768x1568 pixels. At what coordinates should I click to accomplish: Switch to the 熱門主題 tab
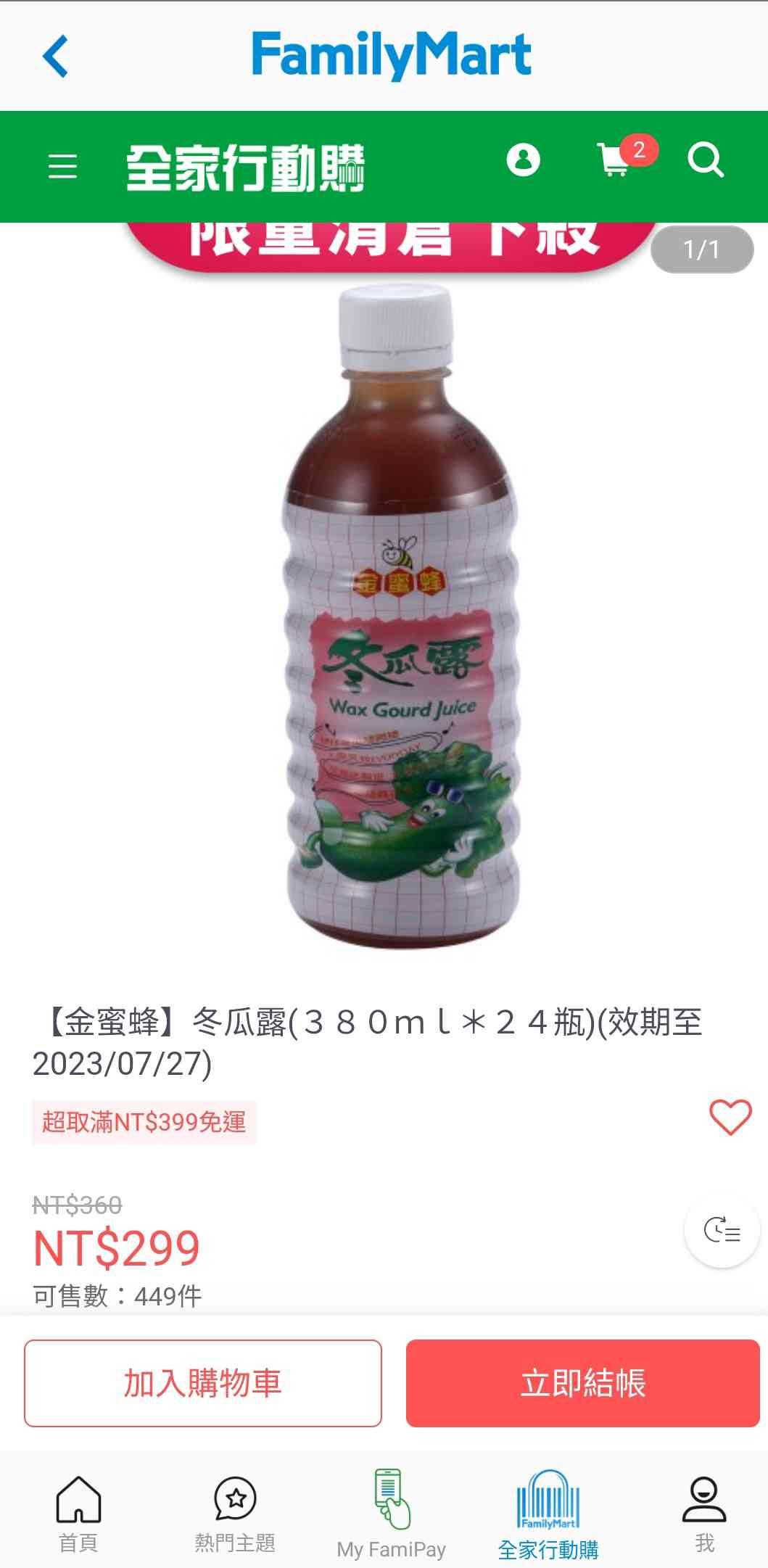point(235,1514)
